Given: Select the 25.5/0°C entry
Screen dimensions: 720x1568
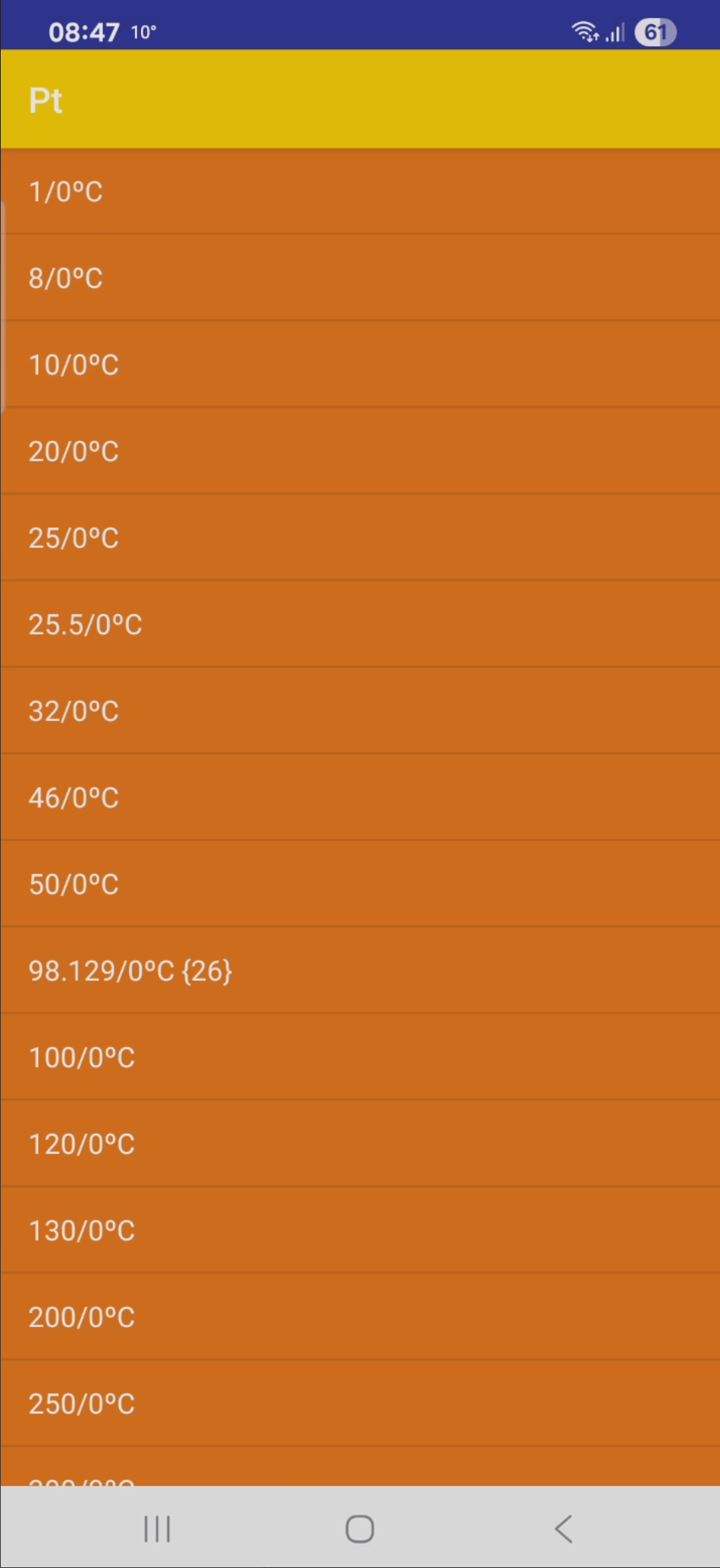Looking at the screenshot, I should (x=360, y=624).
